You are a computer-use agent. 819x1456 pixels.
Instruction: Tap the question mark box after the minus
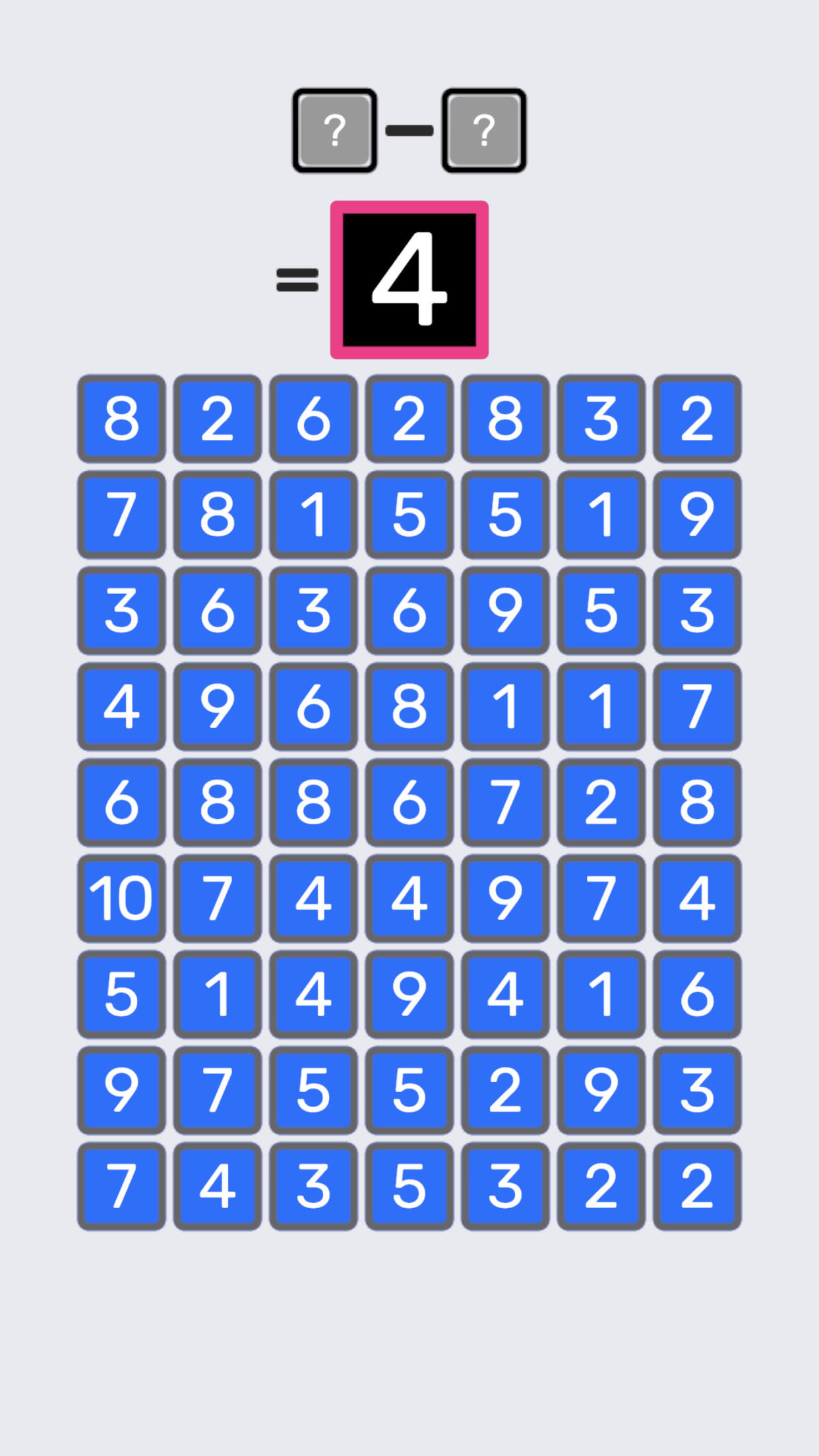pos(484,131)
